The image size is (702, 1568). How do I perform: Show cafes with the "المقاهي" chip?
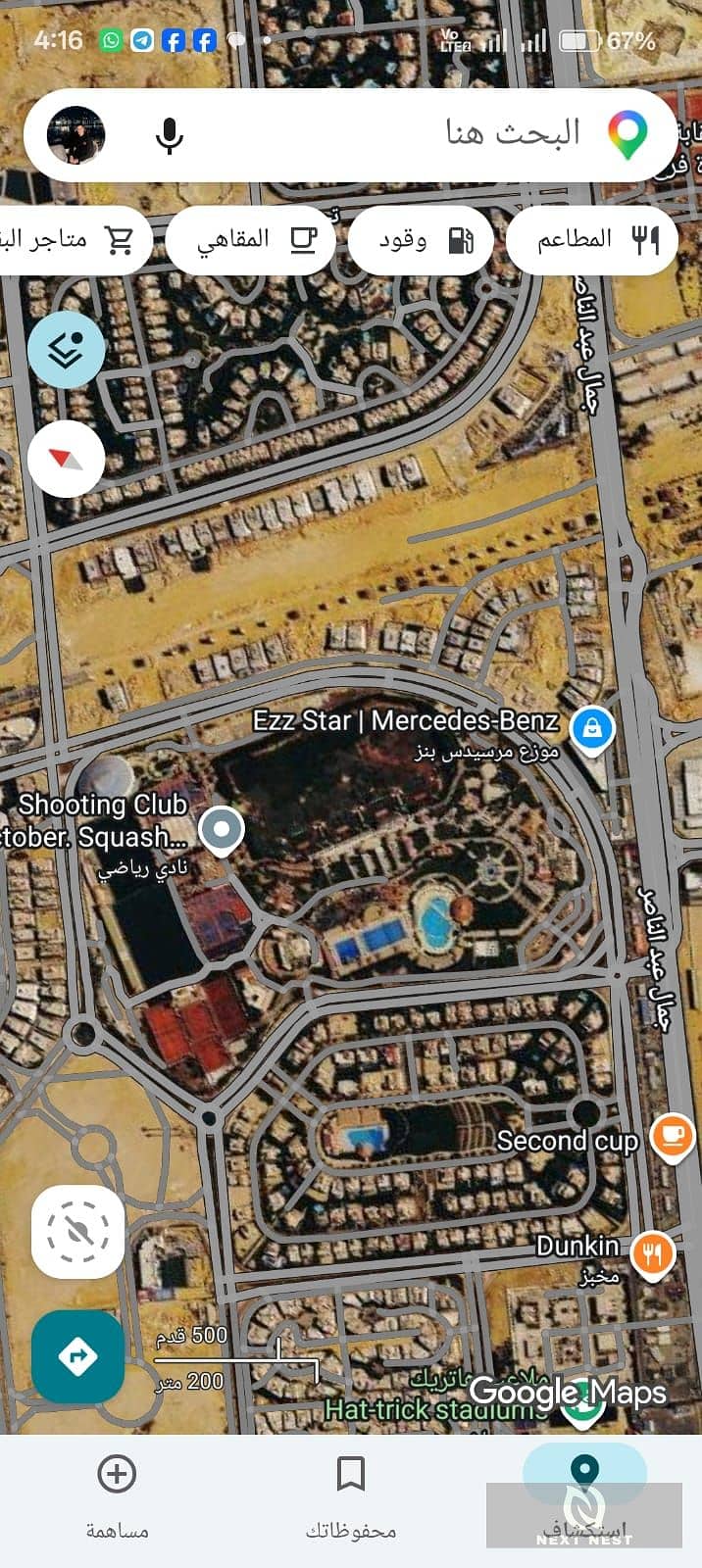click(x=251, y=240)
